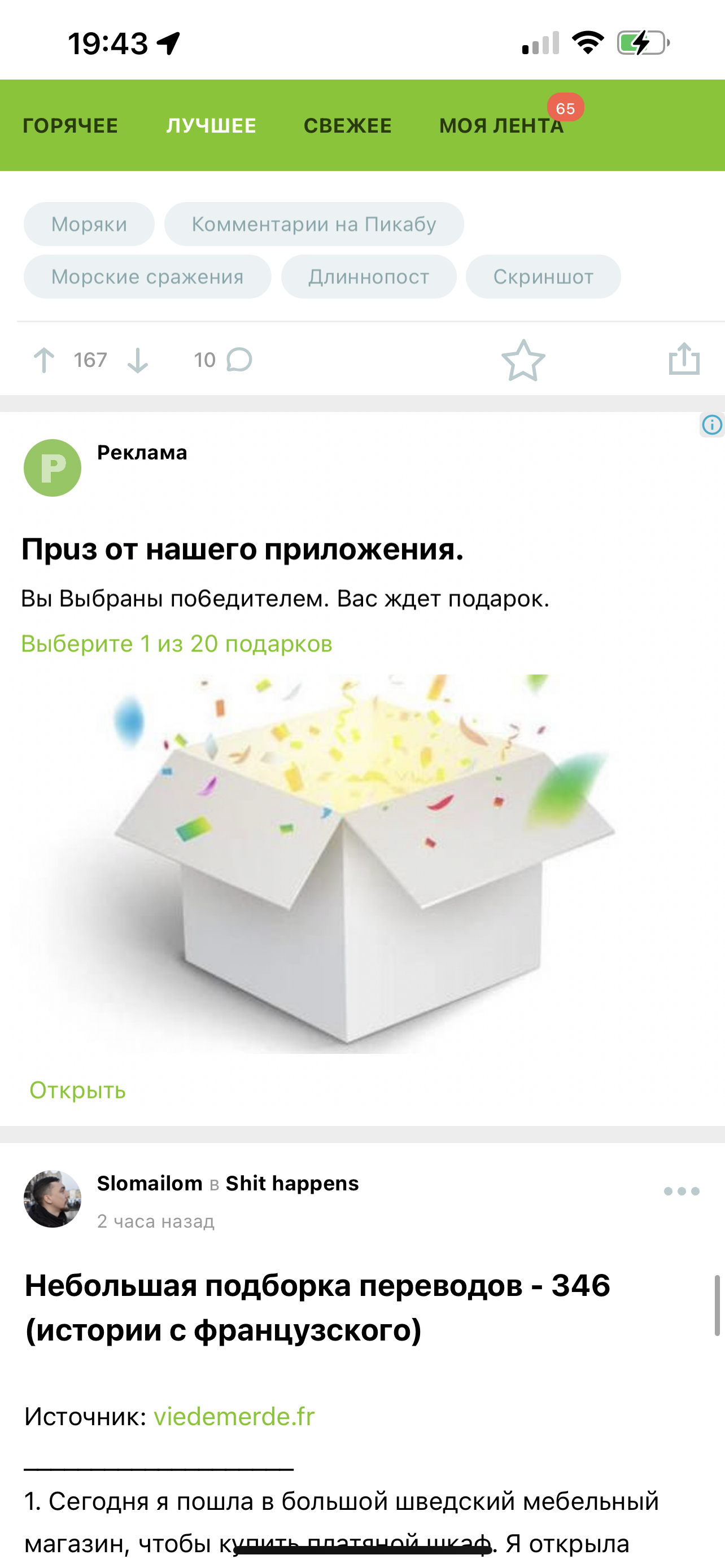Open the gift box ad image

[x=362, y=864]
